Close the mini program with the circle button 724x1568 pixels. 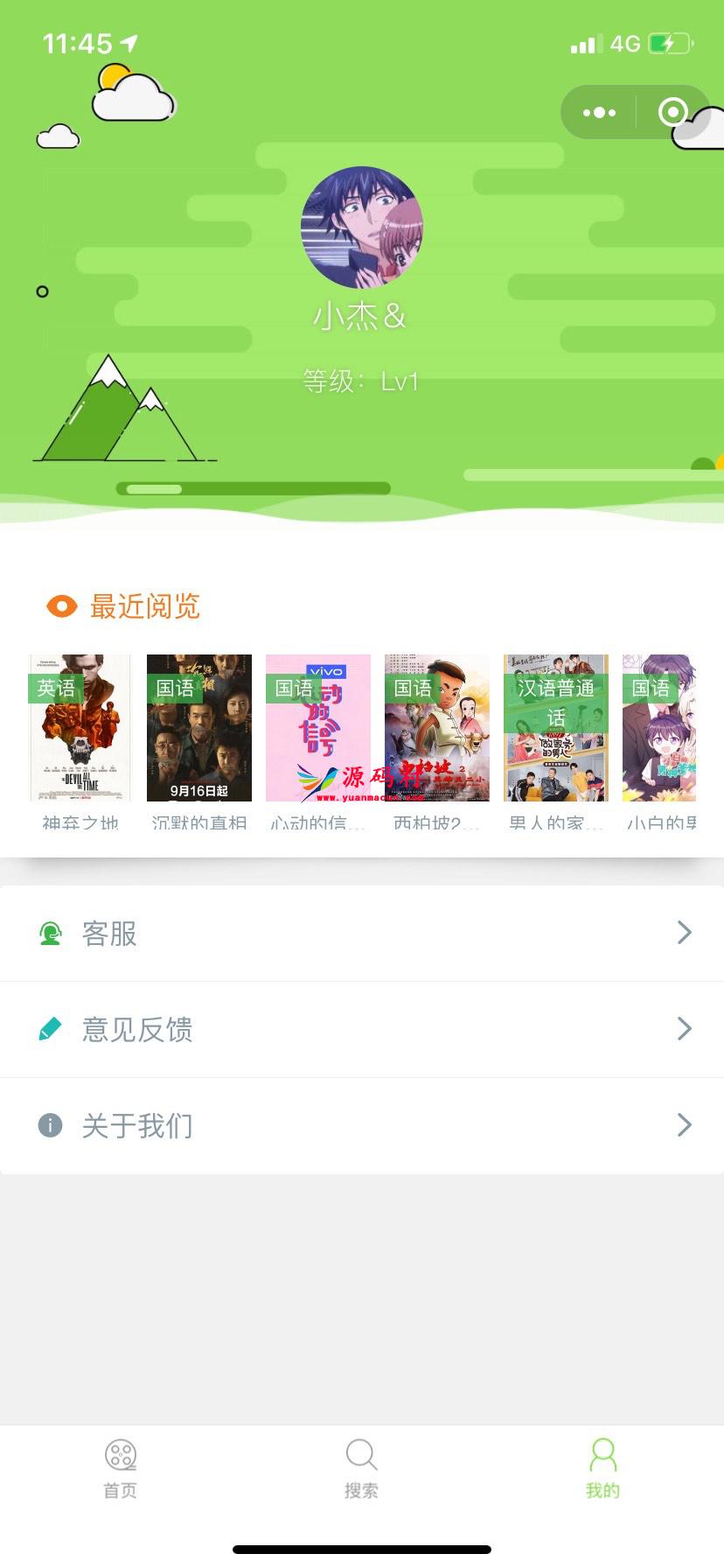point(672,112)
